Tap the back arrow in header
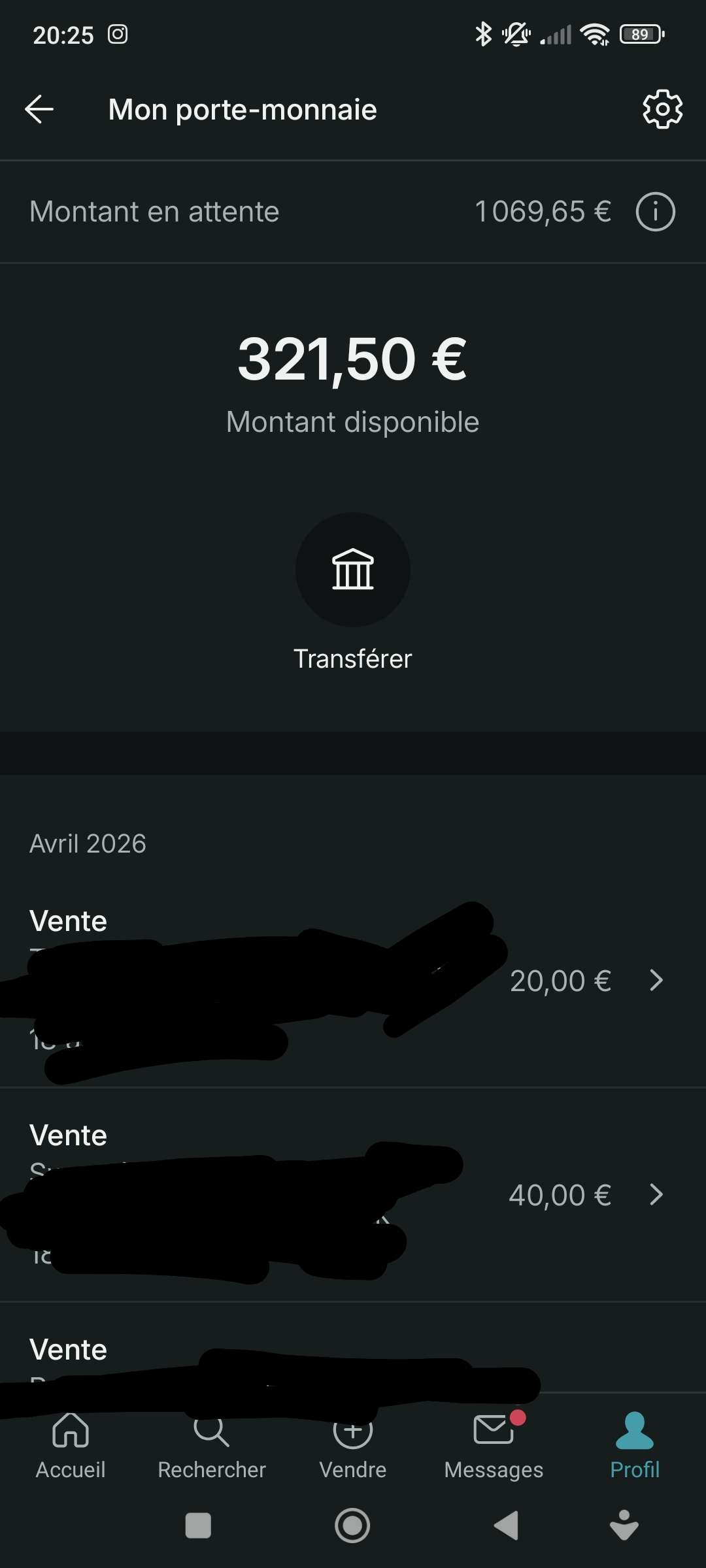The width and height of the screenshot is (706, 1568). click(x=39, y=109)
